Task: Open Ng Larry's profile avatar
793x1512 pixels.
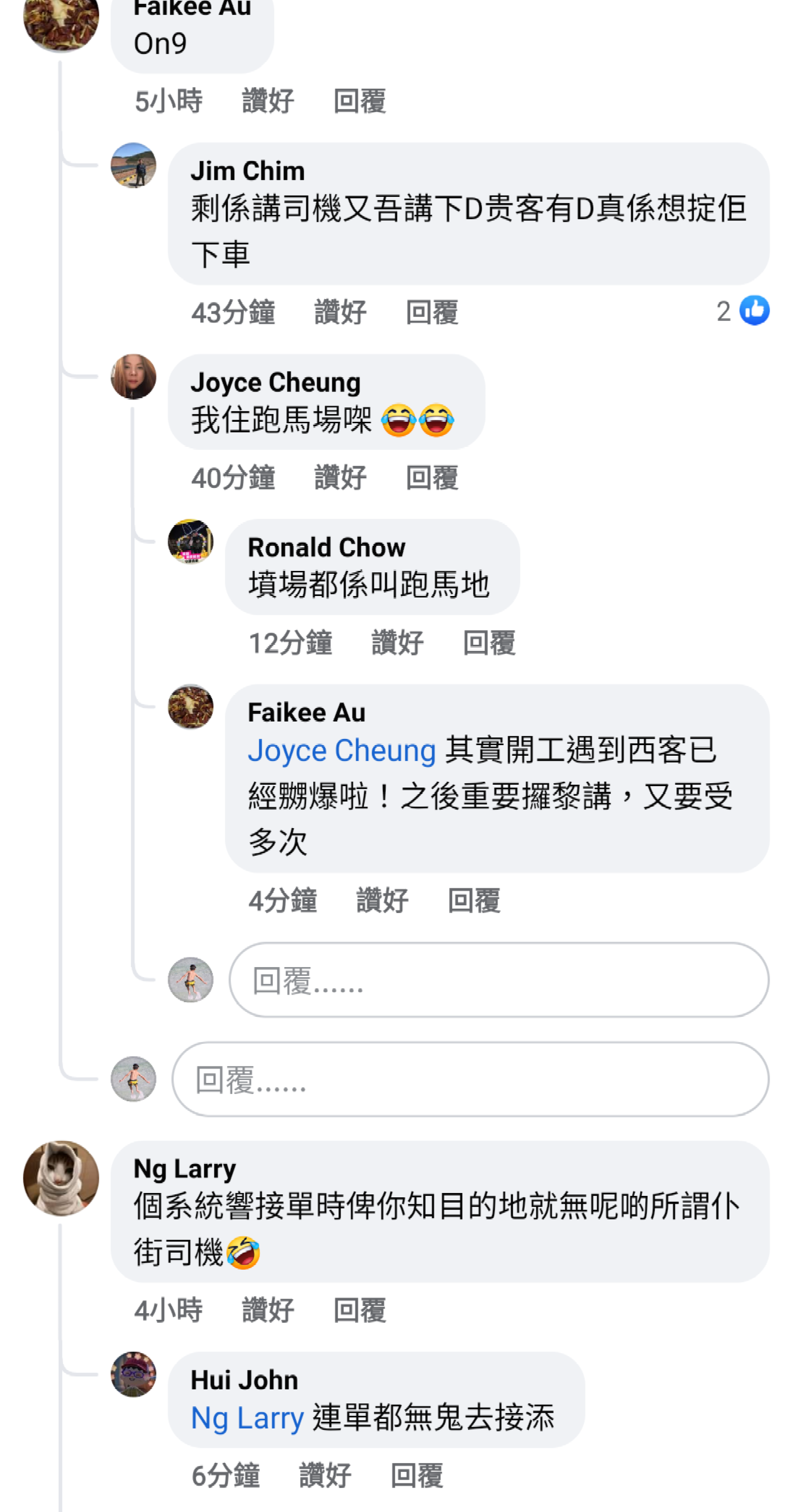Action: tap(61, 1178)
